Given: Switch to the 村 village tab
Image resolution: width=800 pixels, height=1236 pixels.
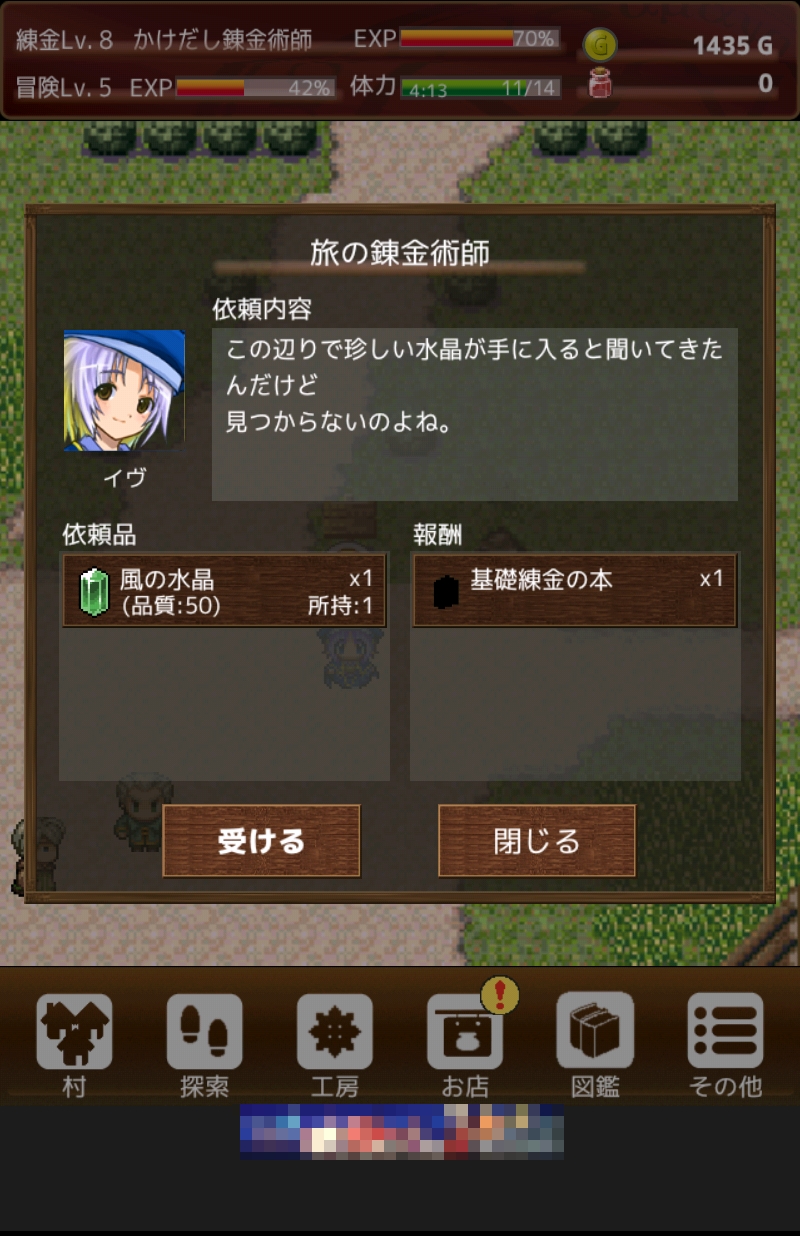Looking at the screenshot, I should 74,1043.
